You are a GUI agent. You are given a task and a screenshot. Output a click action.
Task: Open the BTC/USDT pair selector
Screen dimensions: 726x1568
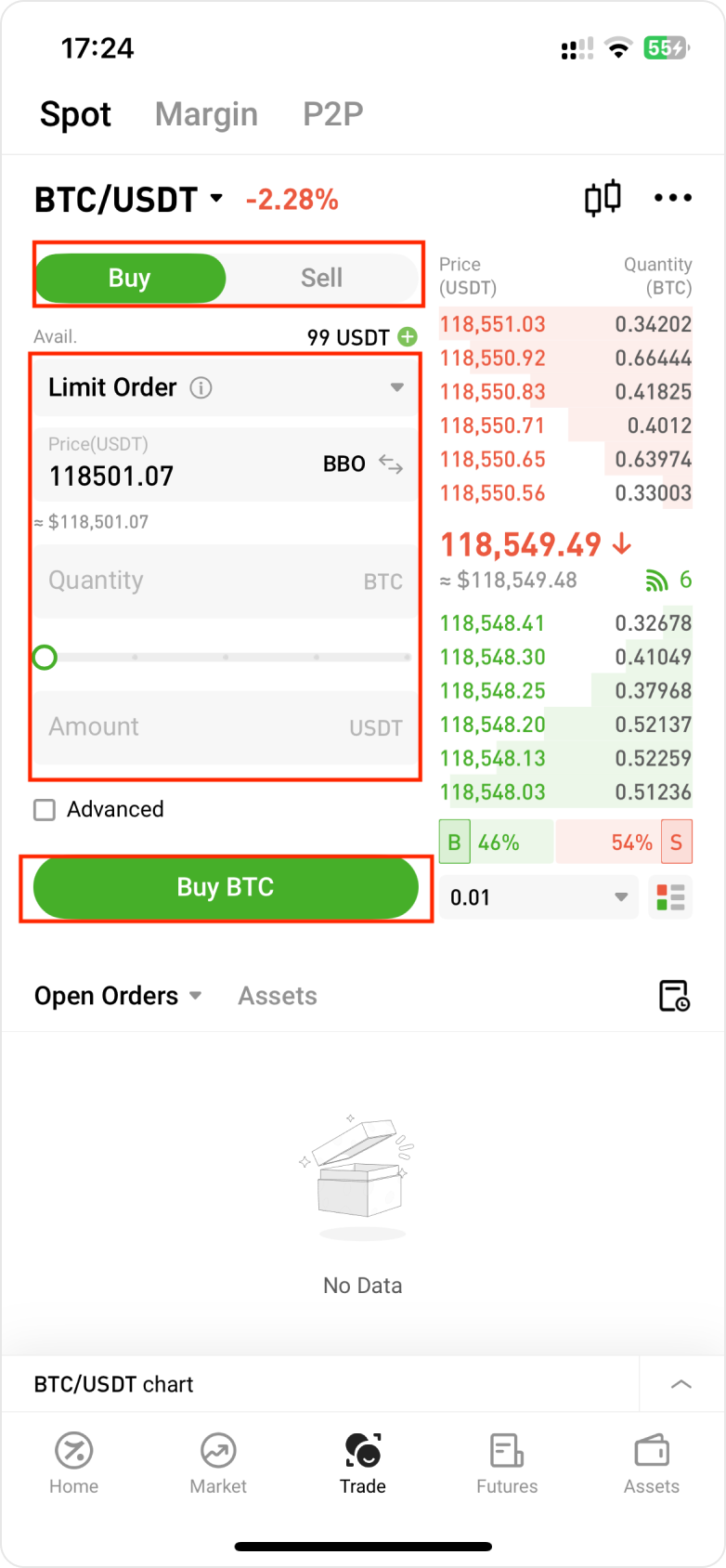[128, 199]
